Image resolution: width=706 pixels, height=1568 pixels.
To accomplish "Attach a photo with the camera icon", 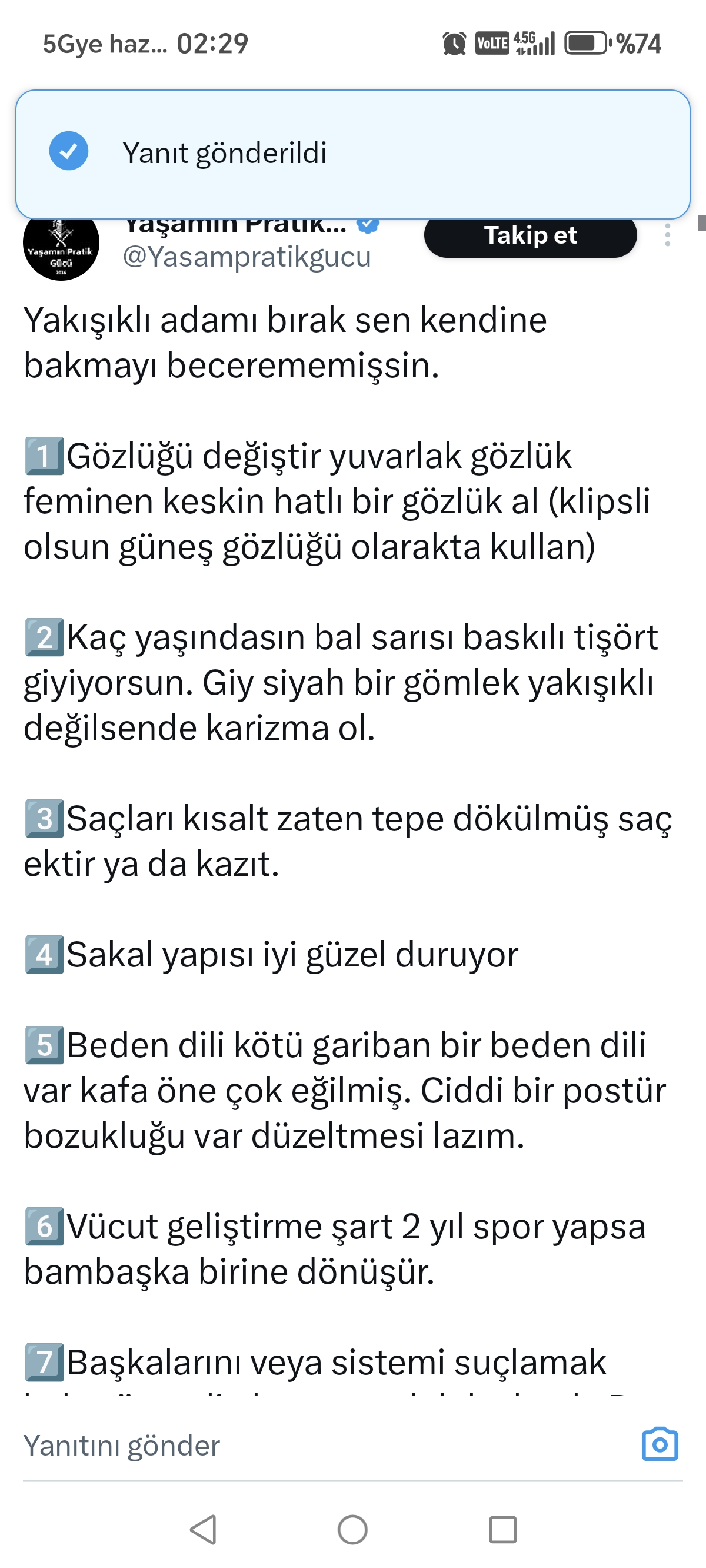I will 660,1444.
